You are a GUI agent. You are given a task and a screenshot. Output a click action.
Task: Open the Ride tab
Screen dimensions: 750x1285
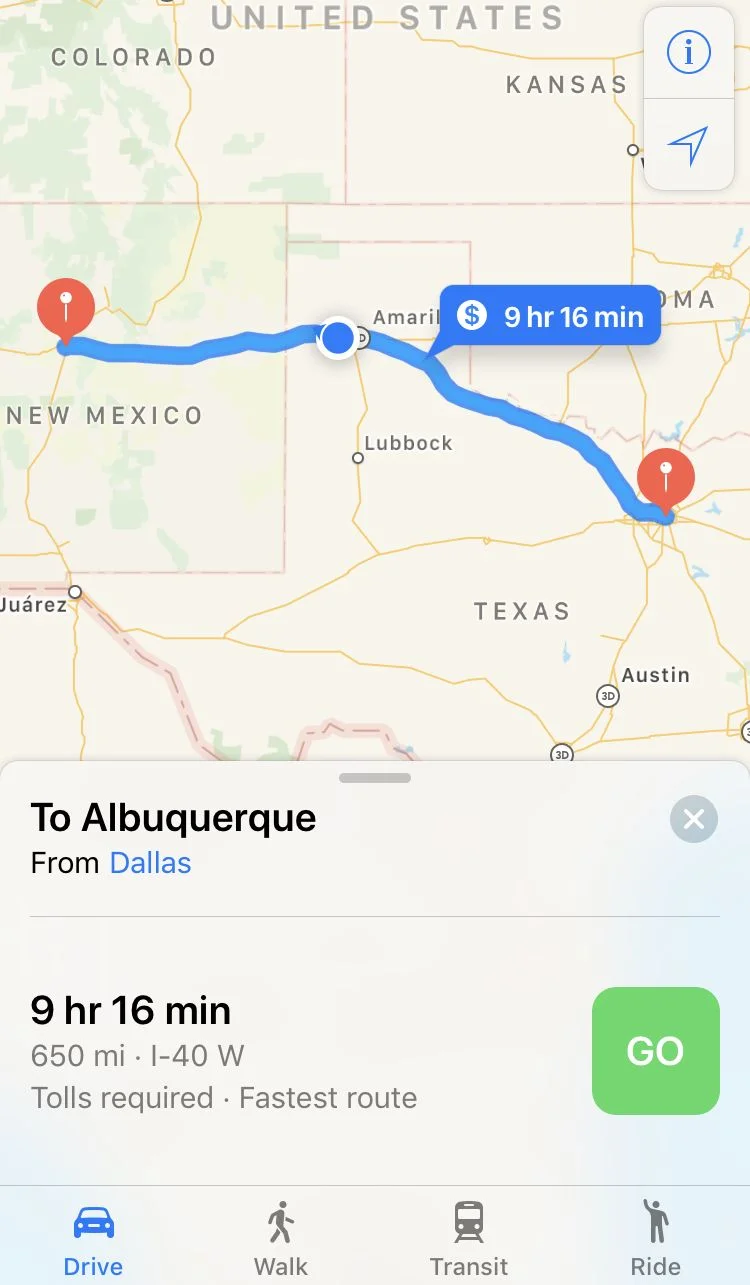coord(656,1239)
